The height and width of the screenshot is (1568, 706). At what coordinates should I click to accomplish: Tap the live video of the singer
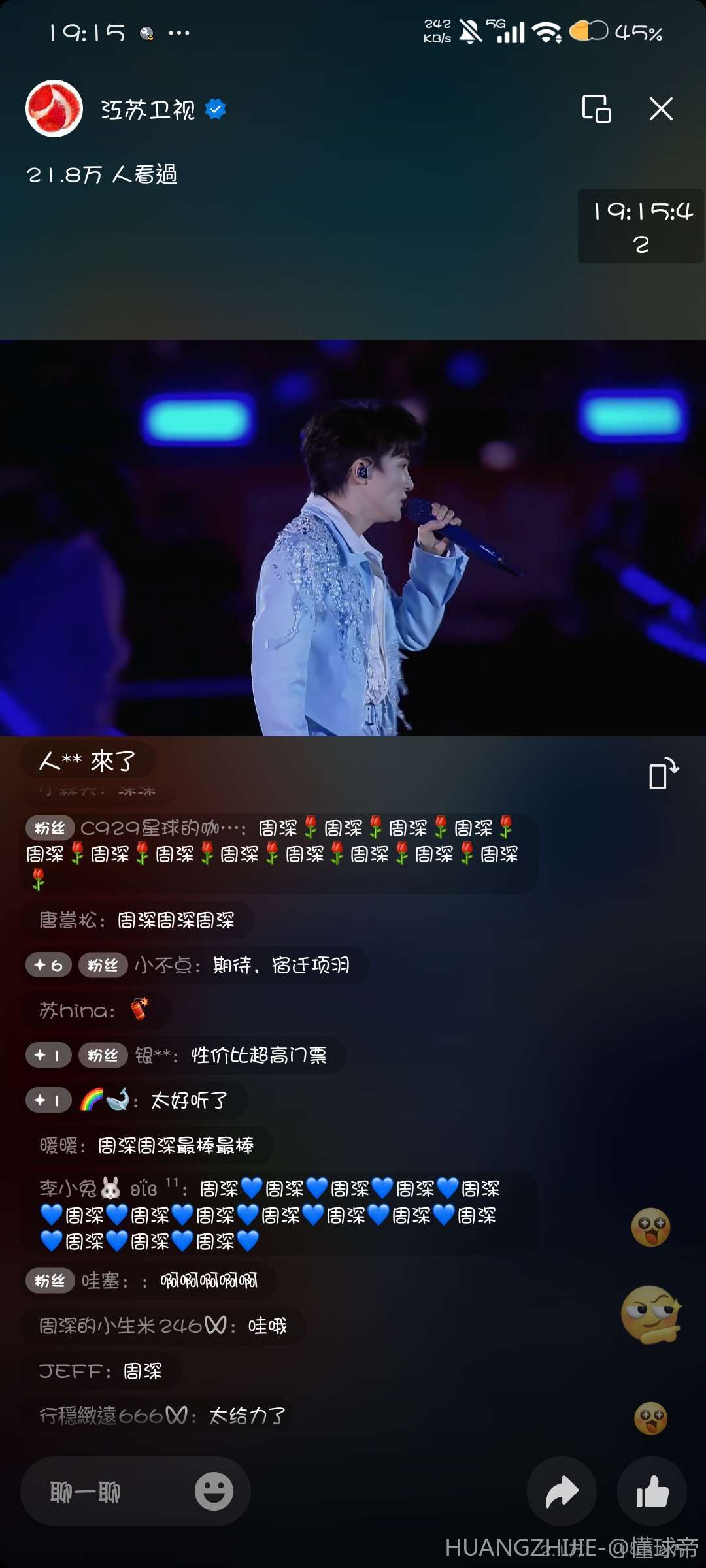click(353, 538)
